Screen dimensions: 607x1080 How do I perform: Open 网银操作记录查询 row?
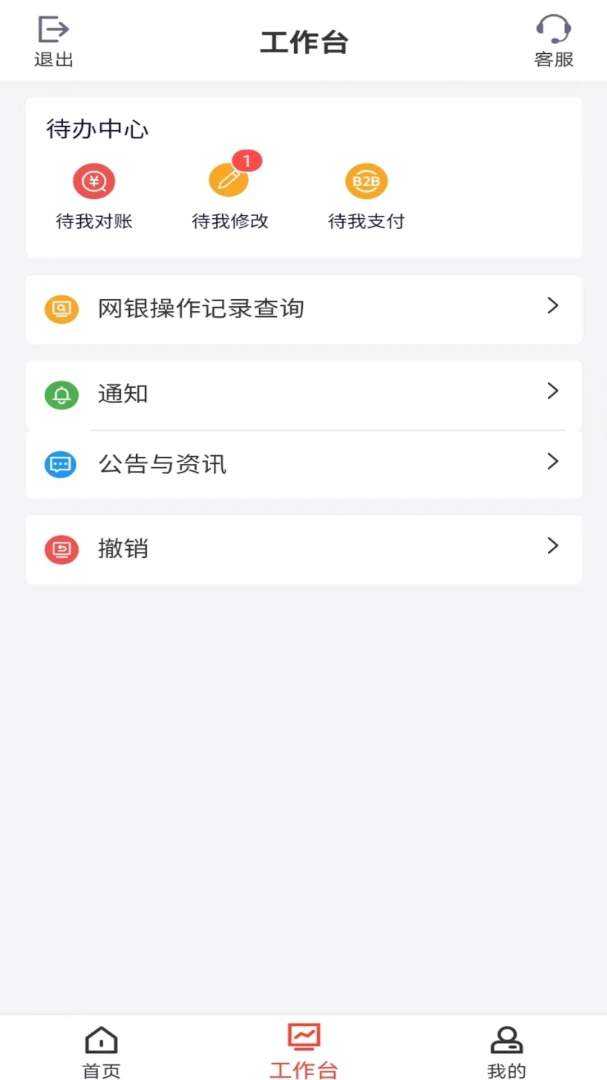303,309
